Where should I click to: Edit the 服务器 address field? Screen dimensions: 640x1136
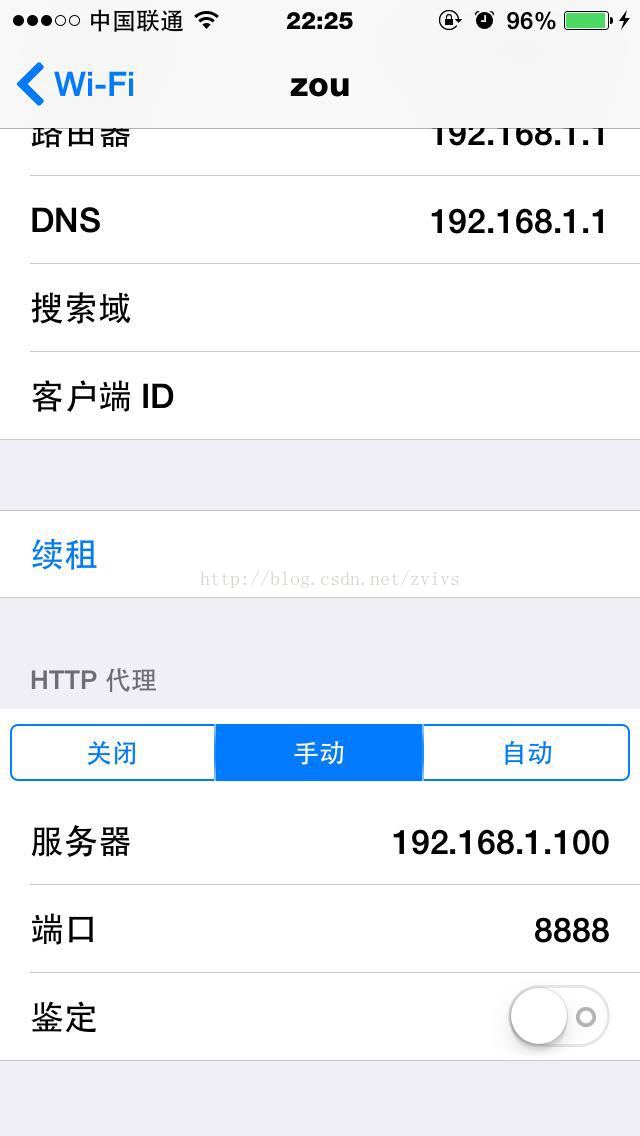click(320, 842)
